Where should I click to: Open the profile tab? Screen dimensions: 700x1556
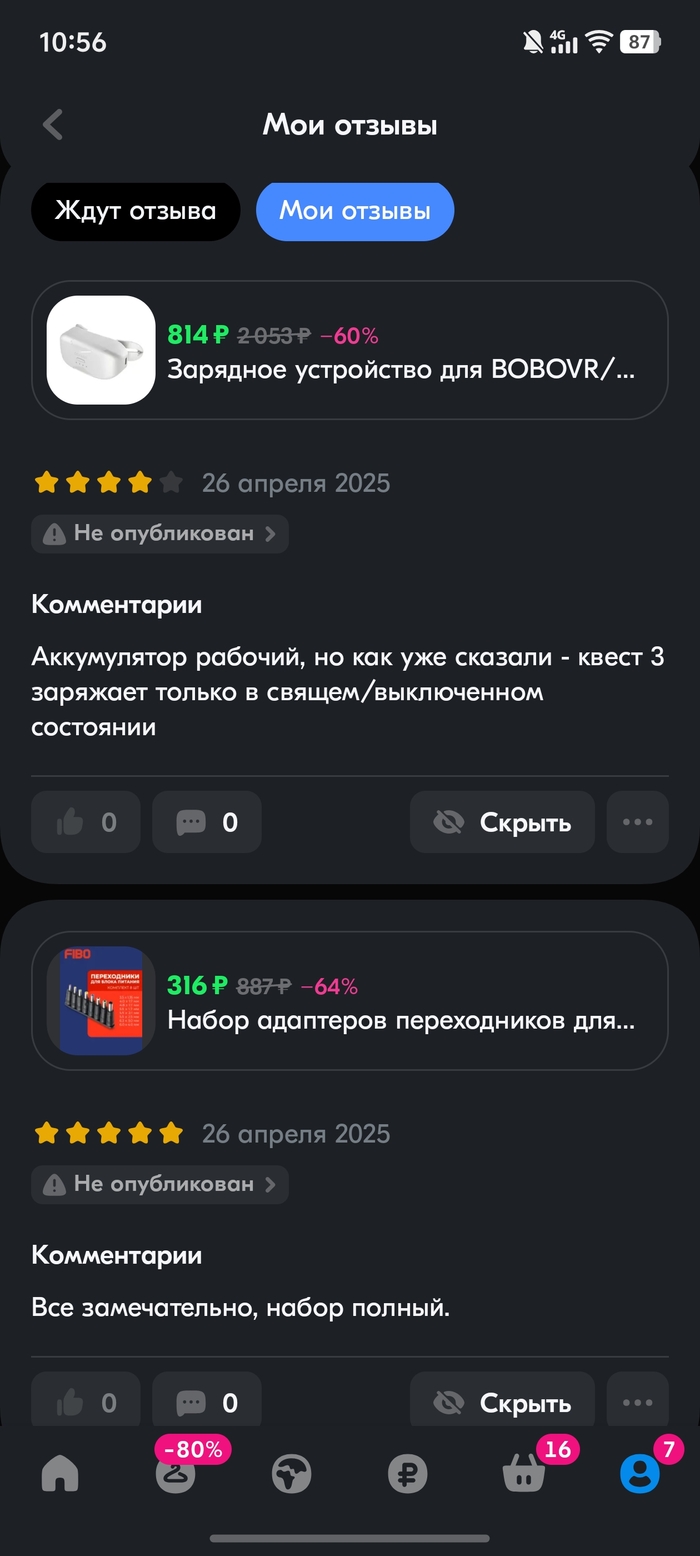(x=640, y=1473)
